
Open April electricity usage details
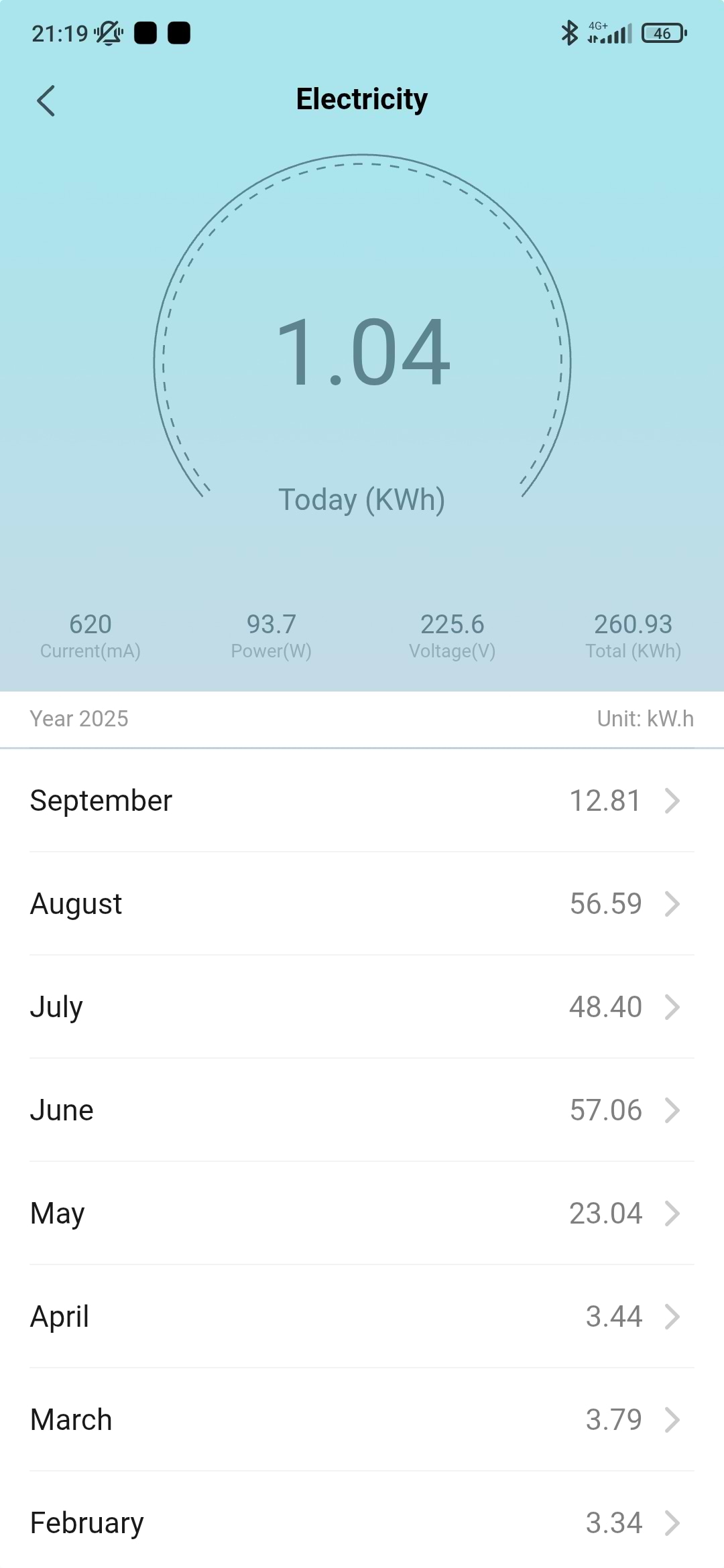pyautogui.click(x=362, y=1317)
